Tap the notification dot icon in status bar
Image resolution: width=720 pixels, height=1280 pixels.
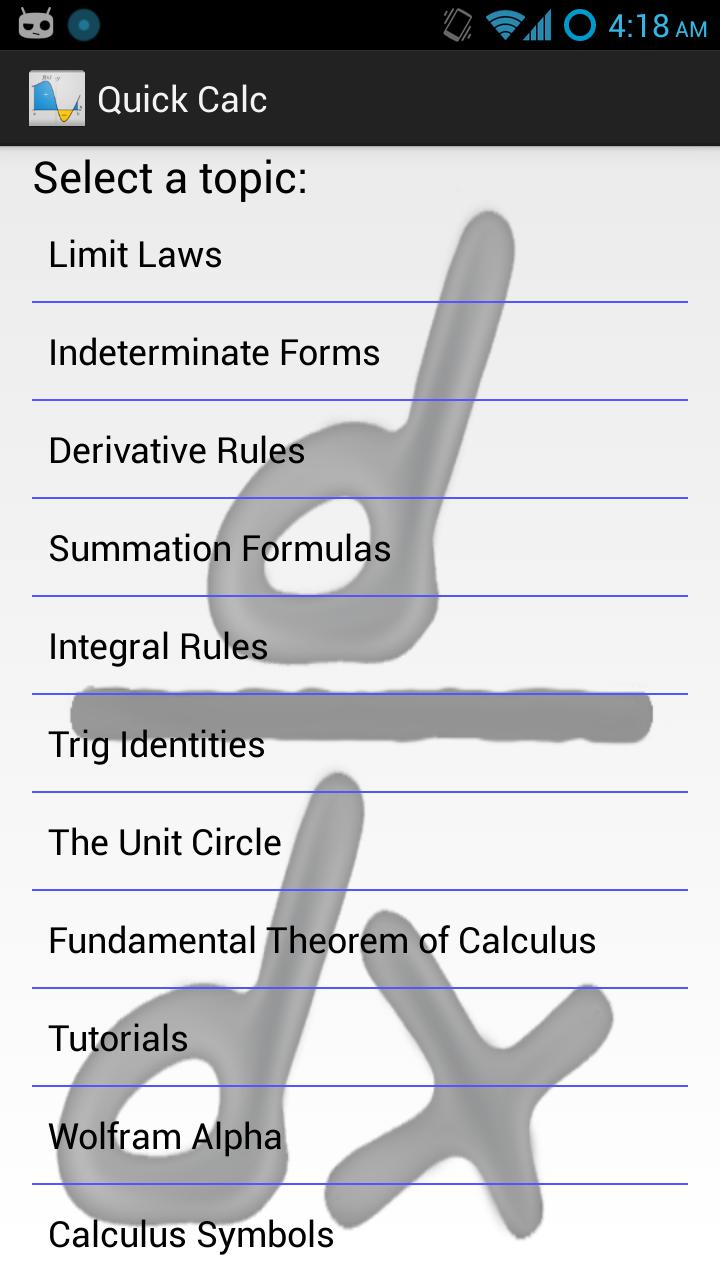pyautogui.click(x=83, y=27)
